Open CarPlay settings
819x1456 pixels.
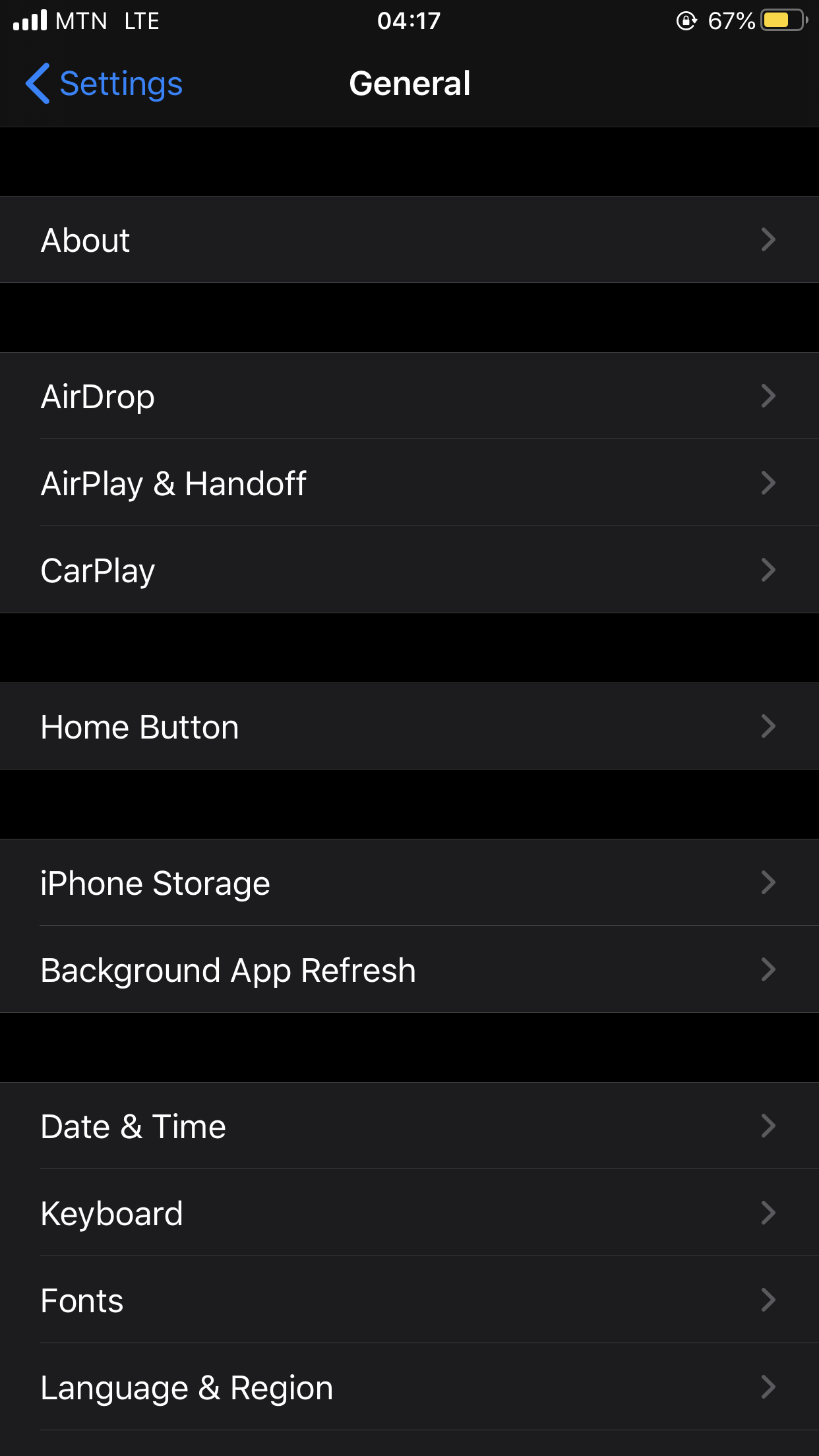click(409, 570)
